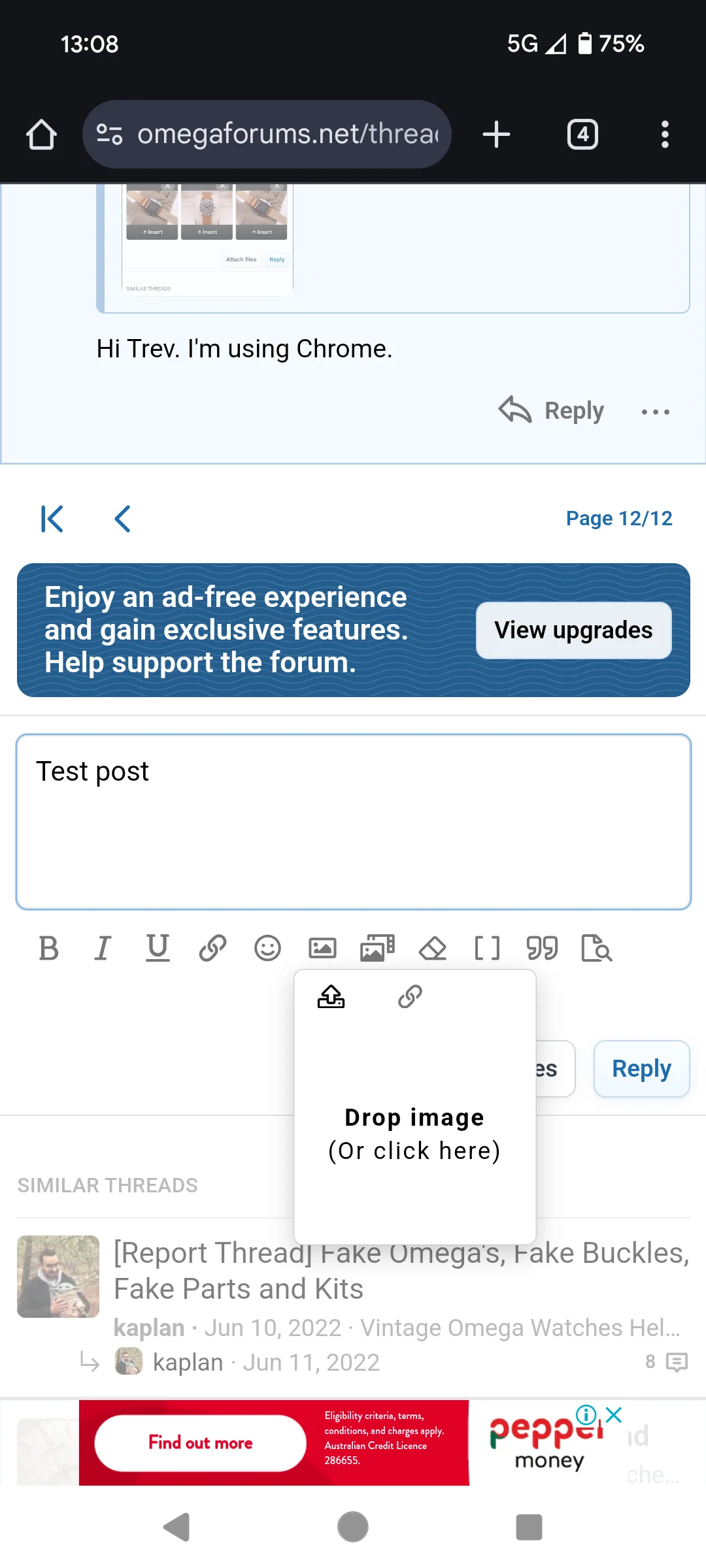The height and width of the screenshot is (1568, 706).
Task: Tap the Drop image upload area
Action: coord(414,1134)
